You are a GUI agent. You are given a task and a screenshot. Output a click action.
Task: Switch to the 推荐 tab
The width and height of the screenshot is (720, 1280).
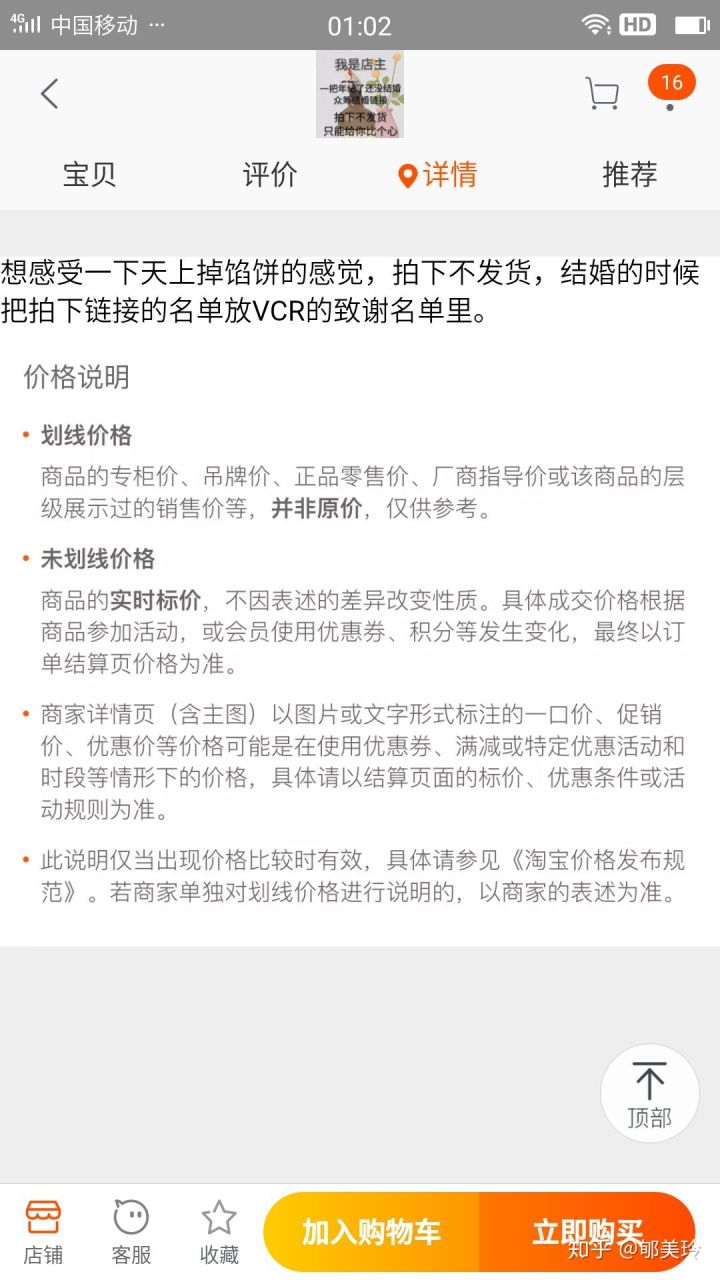pos(629,174)
